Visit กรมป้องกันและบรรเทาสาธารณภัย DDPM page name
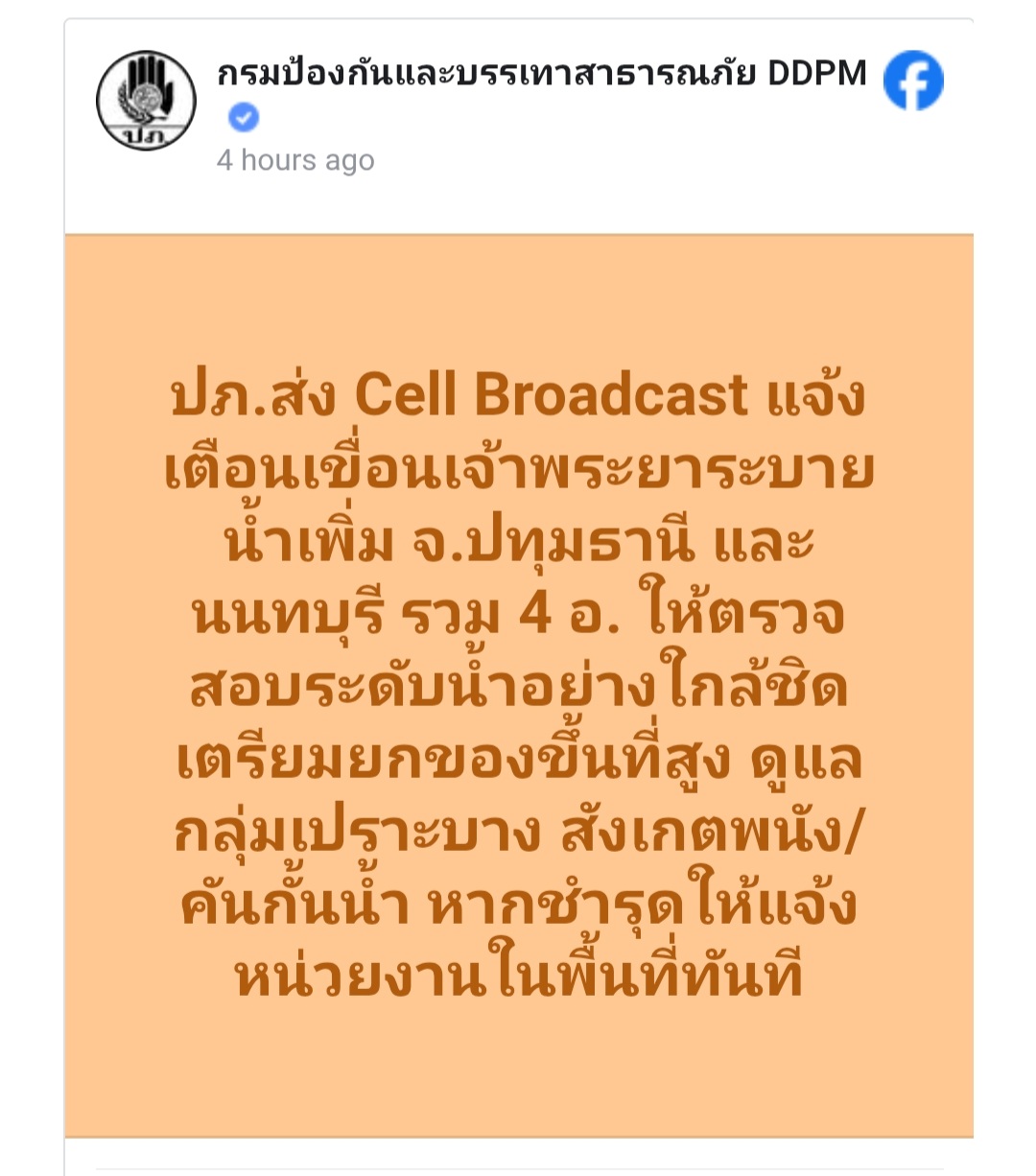Viewport: 1036px width, 1176px height. coord(541,73)
